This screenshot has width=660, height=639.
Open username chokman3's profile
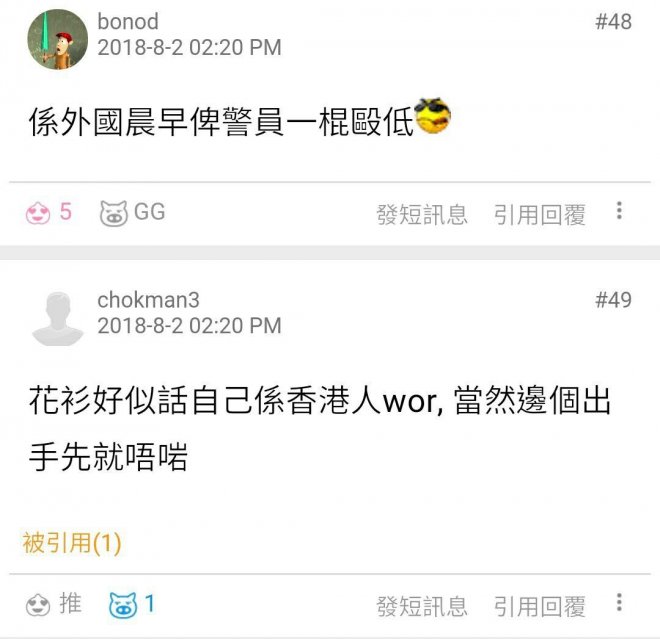146,300
